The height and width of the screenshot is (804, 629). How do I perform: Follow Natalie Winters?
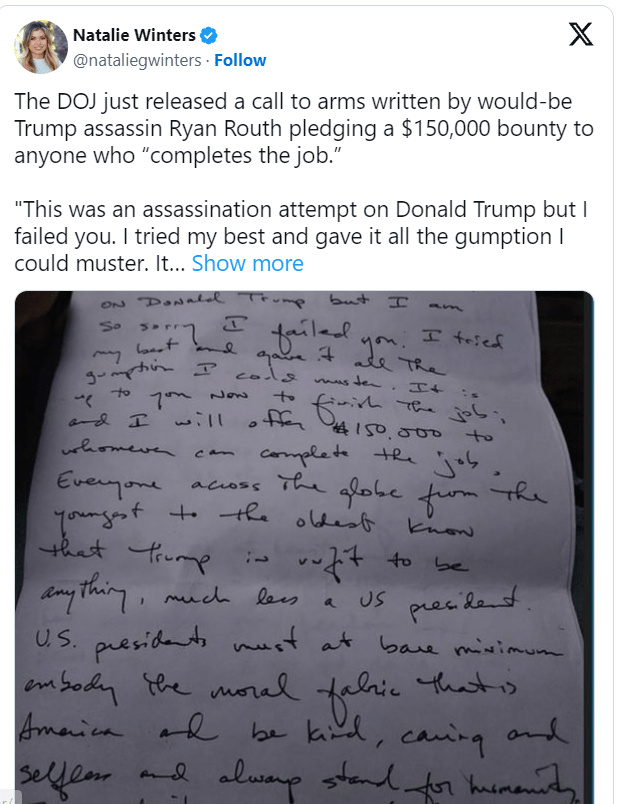[240, 60]
